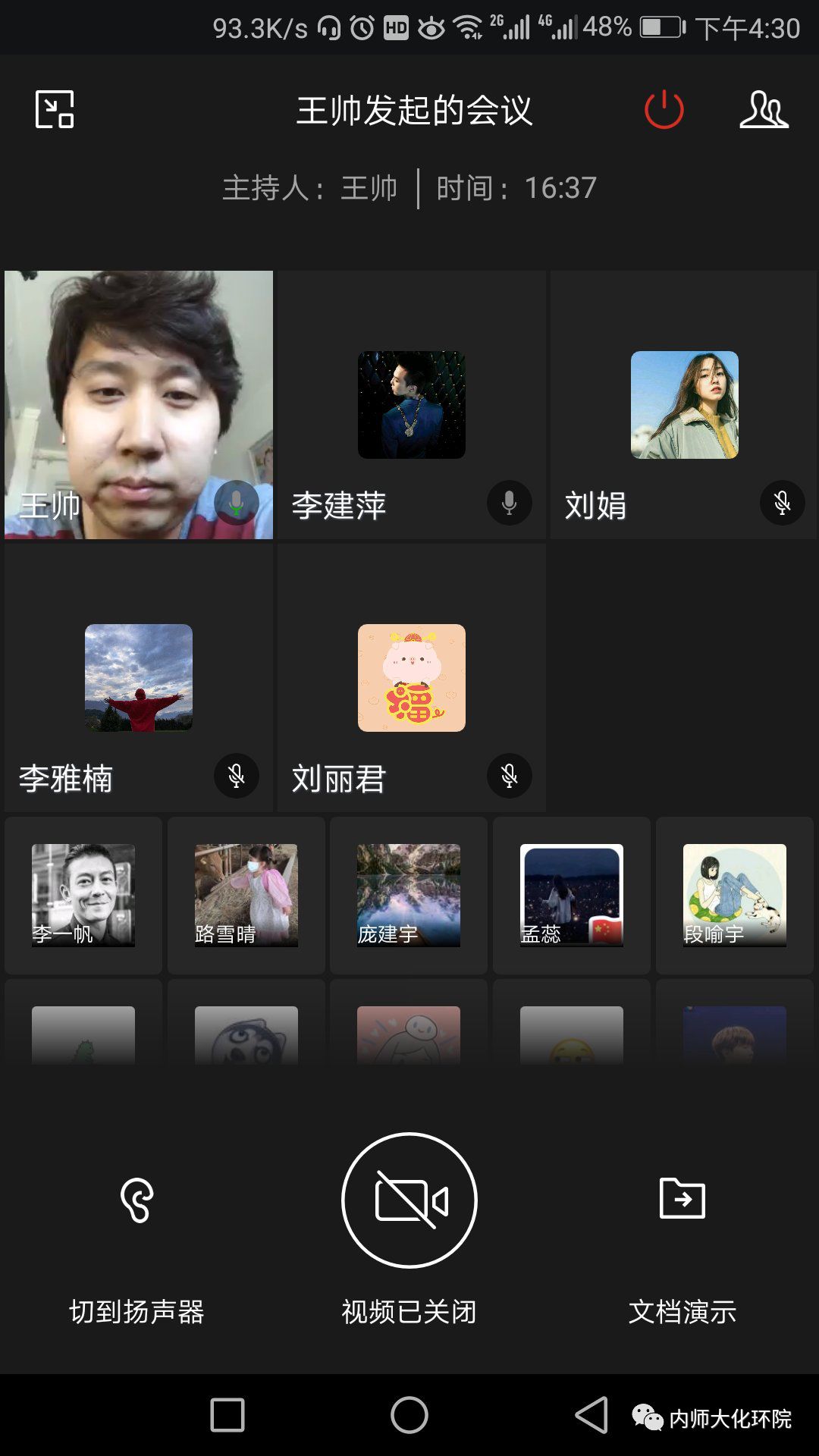Image resolution: width=819 pixels, height=1456 pixels.
Task: Select 孟蕊's avatar tile
Action: point(572,895)
